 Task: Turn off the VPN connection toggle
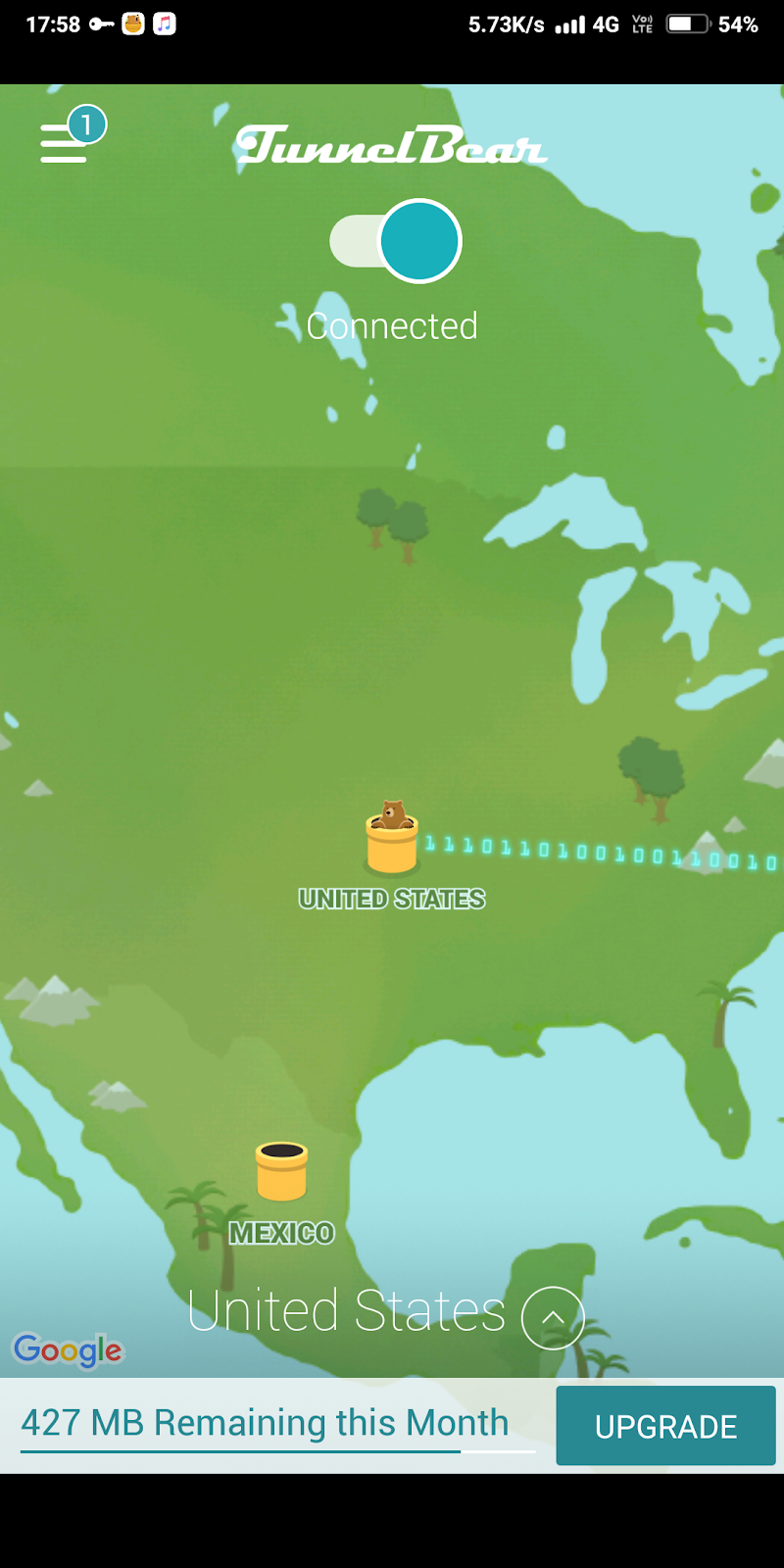396,241
